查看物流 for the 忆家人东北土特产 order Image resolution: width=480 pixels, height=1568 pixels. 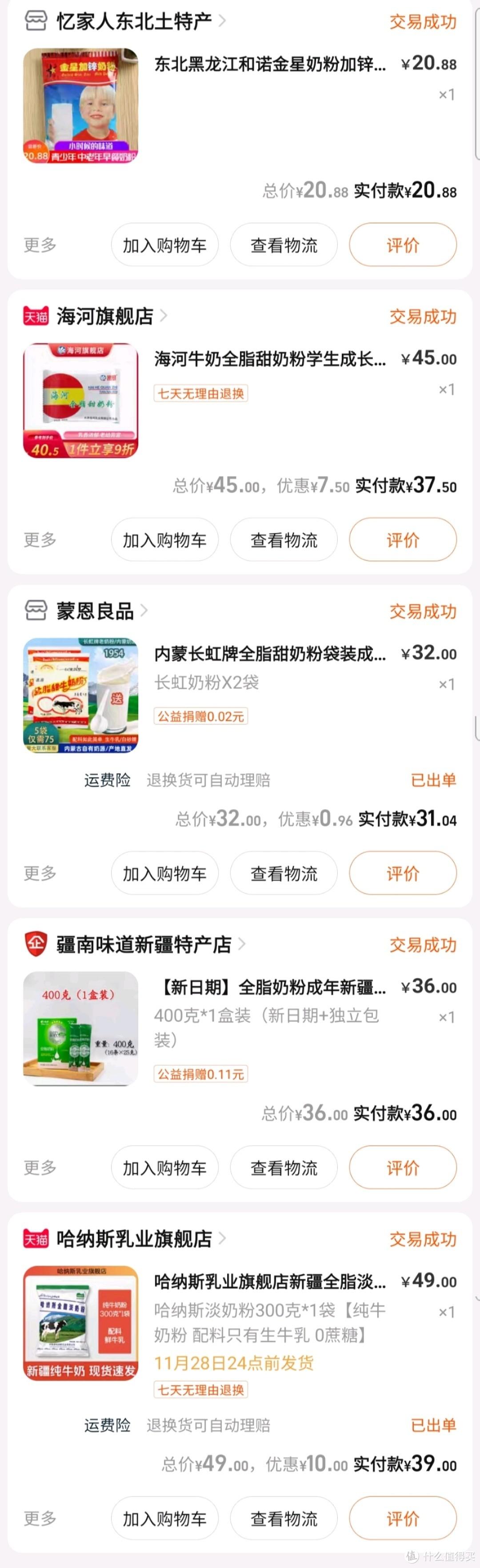coord(284,245)
